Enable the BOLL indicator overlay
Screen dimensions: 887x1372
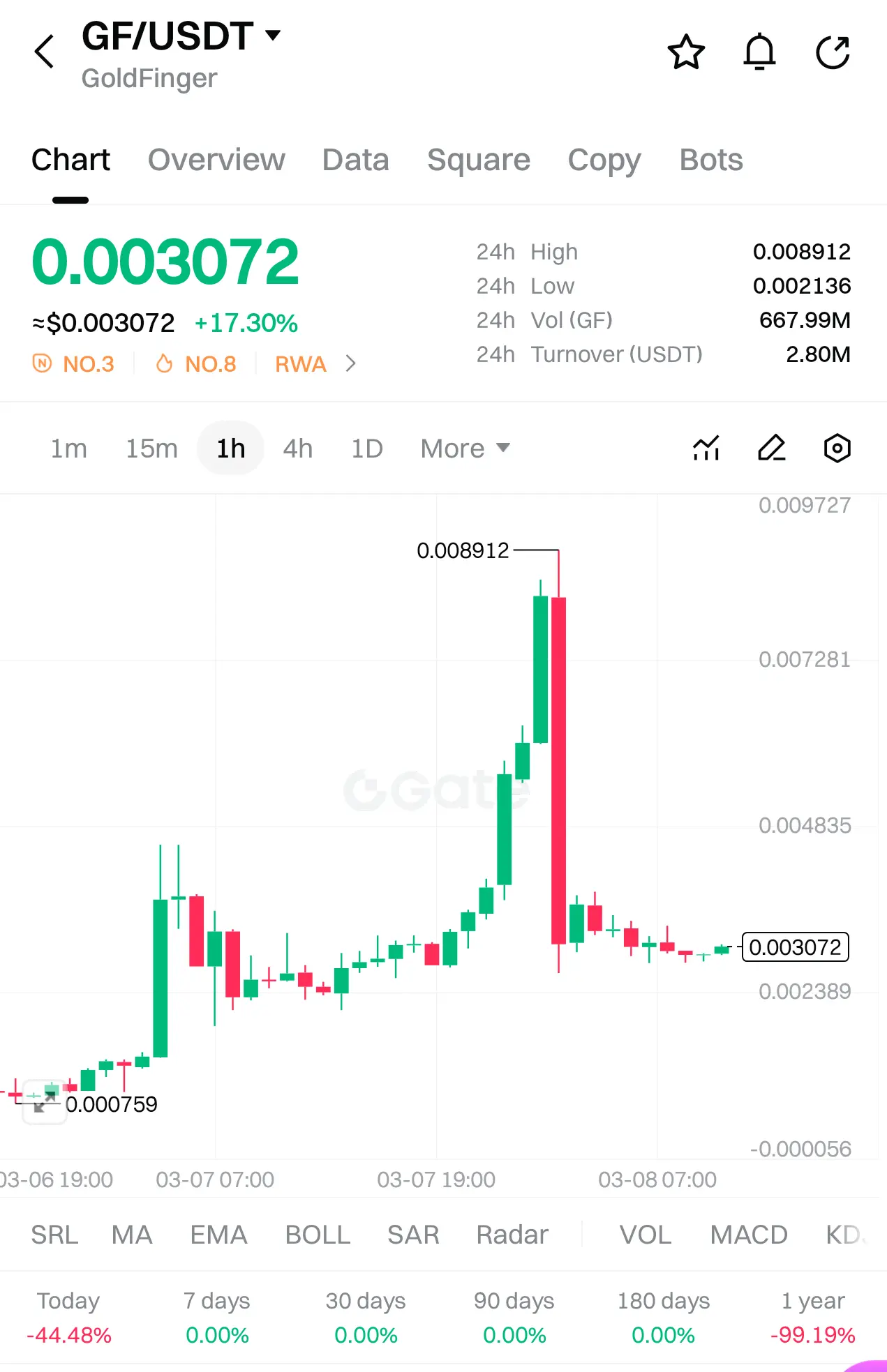pyautogui.click(x=317, y=1235)
